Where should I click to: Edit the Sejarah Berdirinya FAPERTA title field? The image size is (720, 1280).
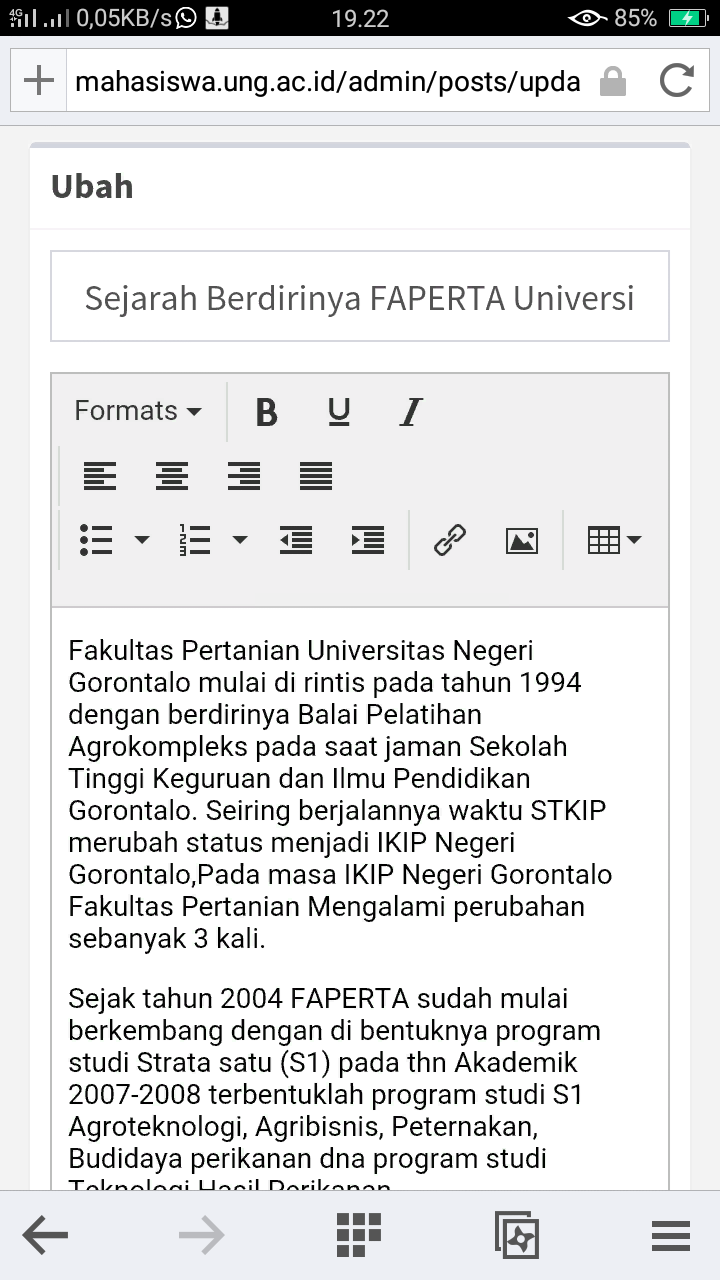[x=360, y=297]
